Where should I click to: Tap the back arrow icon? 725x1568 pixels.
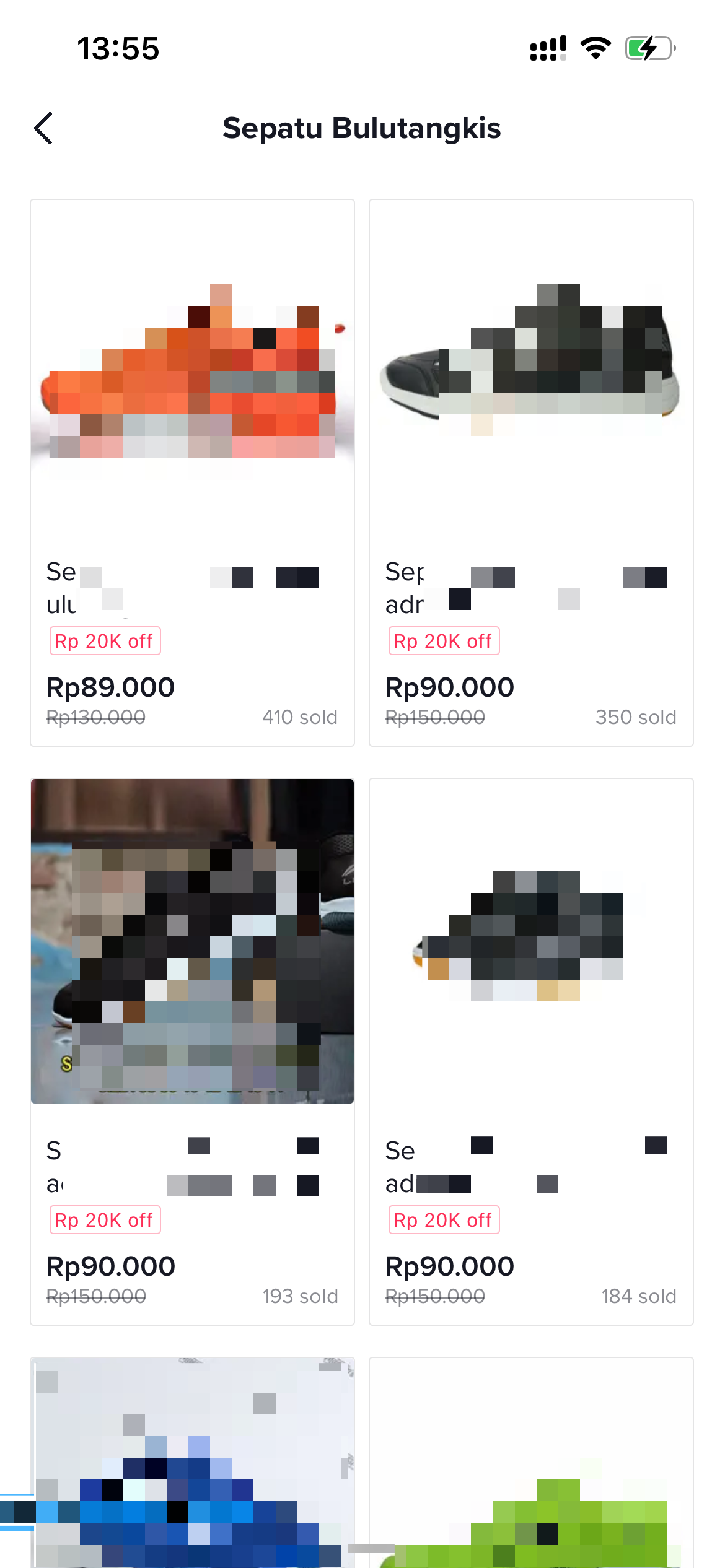pyautogui.click(x=42, y=128)
